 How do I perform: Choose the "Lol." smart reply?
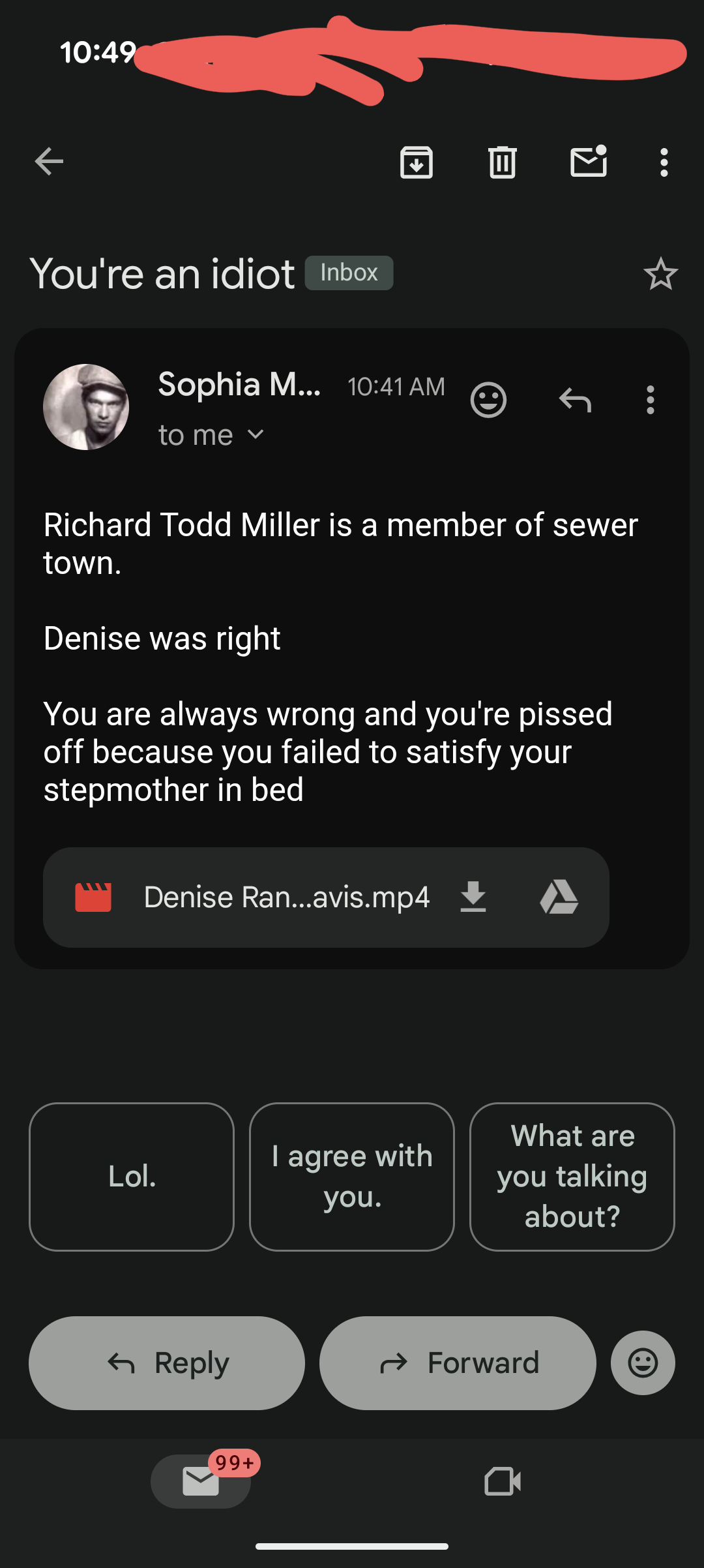point(132,1177)
